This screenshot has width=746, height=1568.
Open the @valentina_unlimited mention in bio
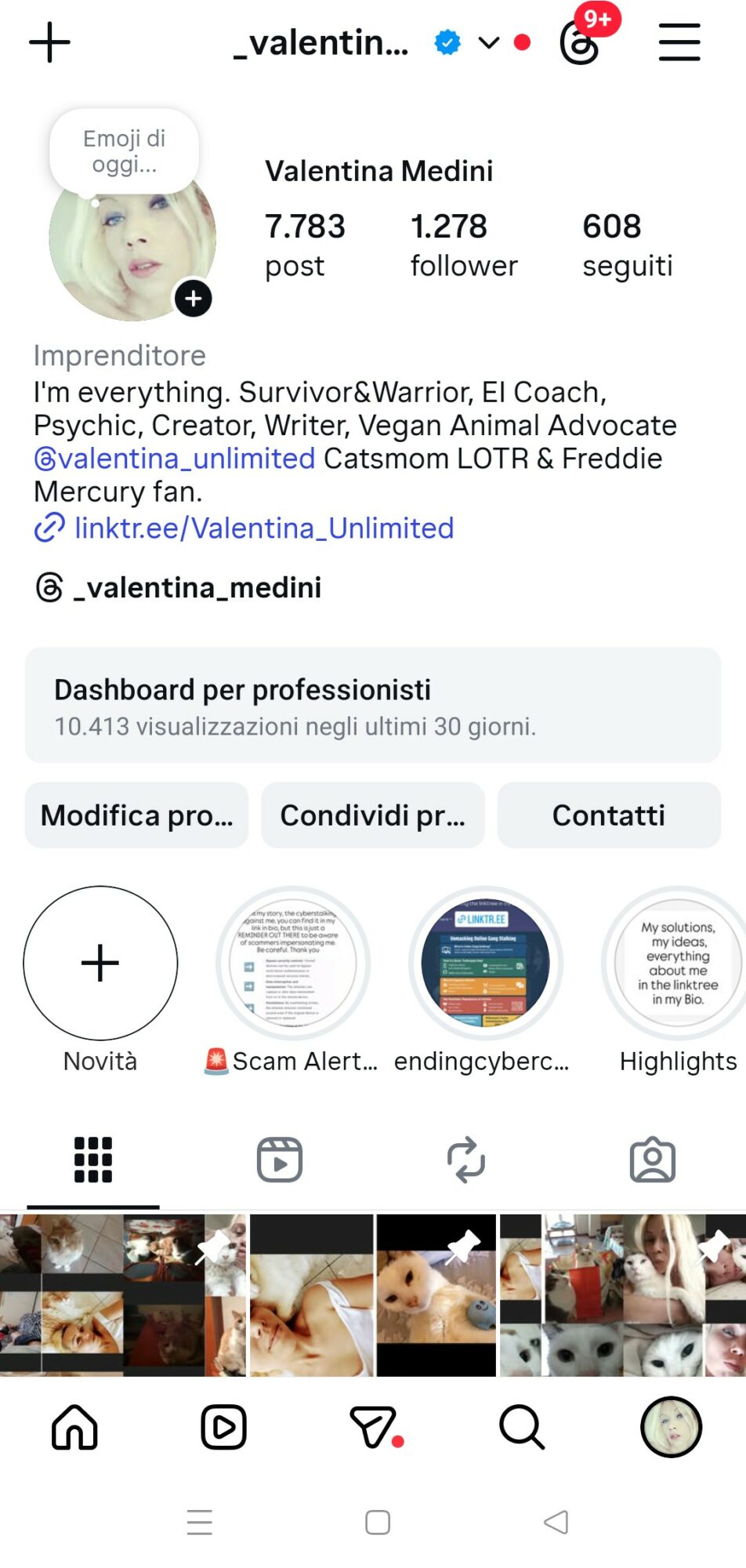pos(175,459)
